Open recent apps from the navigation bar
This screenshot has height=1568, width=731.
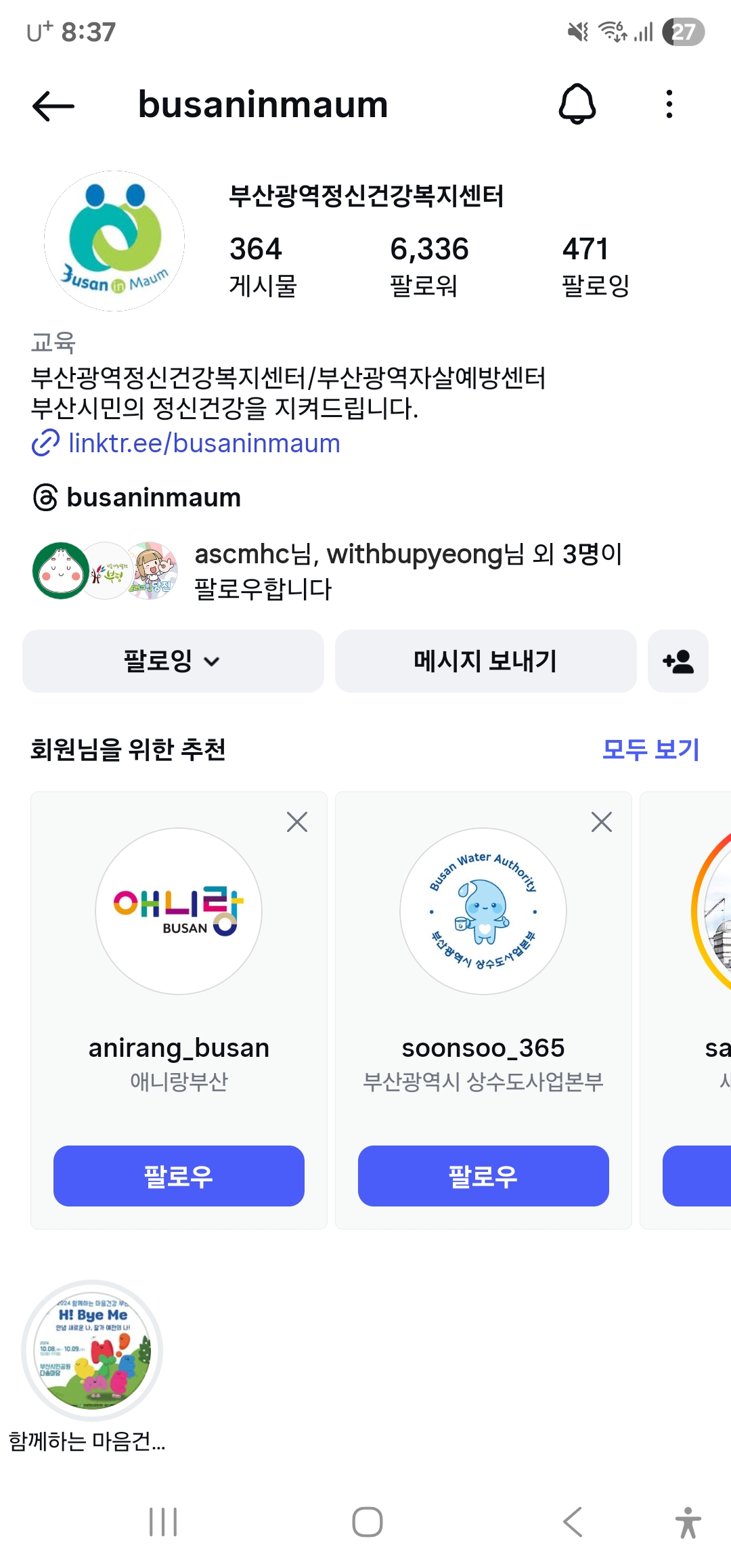[x=163, y=1522]
